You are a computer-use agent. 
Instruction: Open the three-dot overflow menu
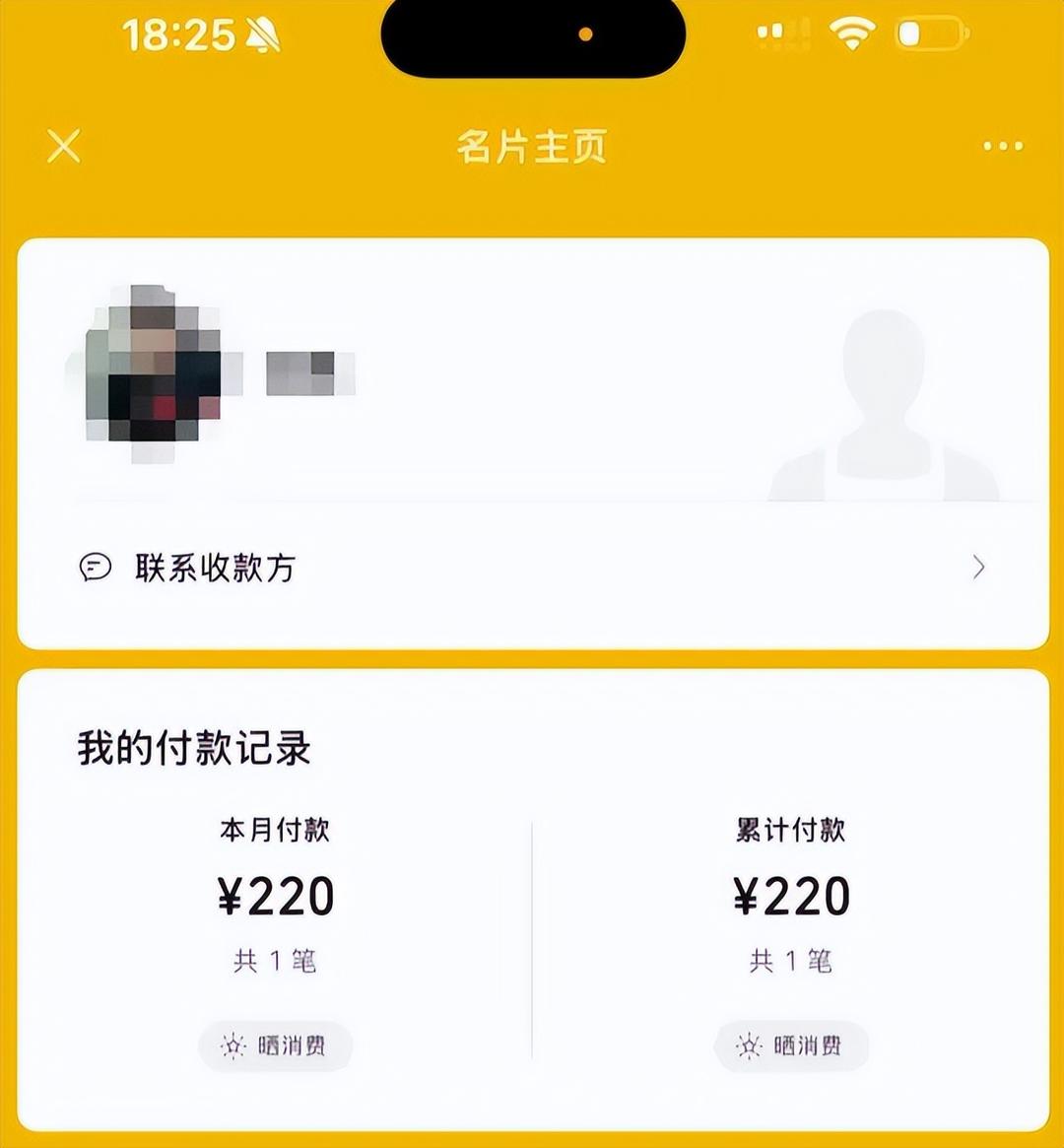coord(1002,147)
